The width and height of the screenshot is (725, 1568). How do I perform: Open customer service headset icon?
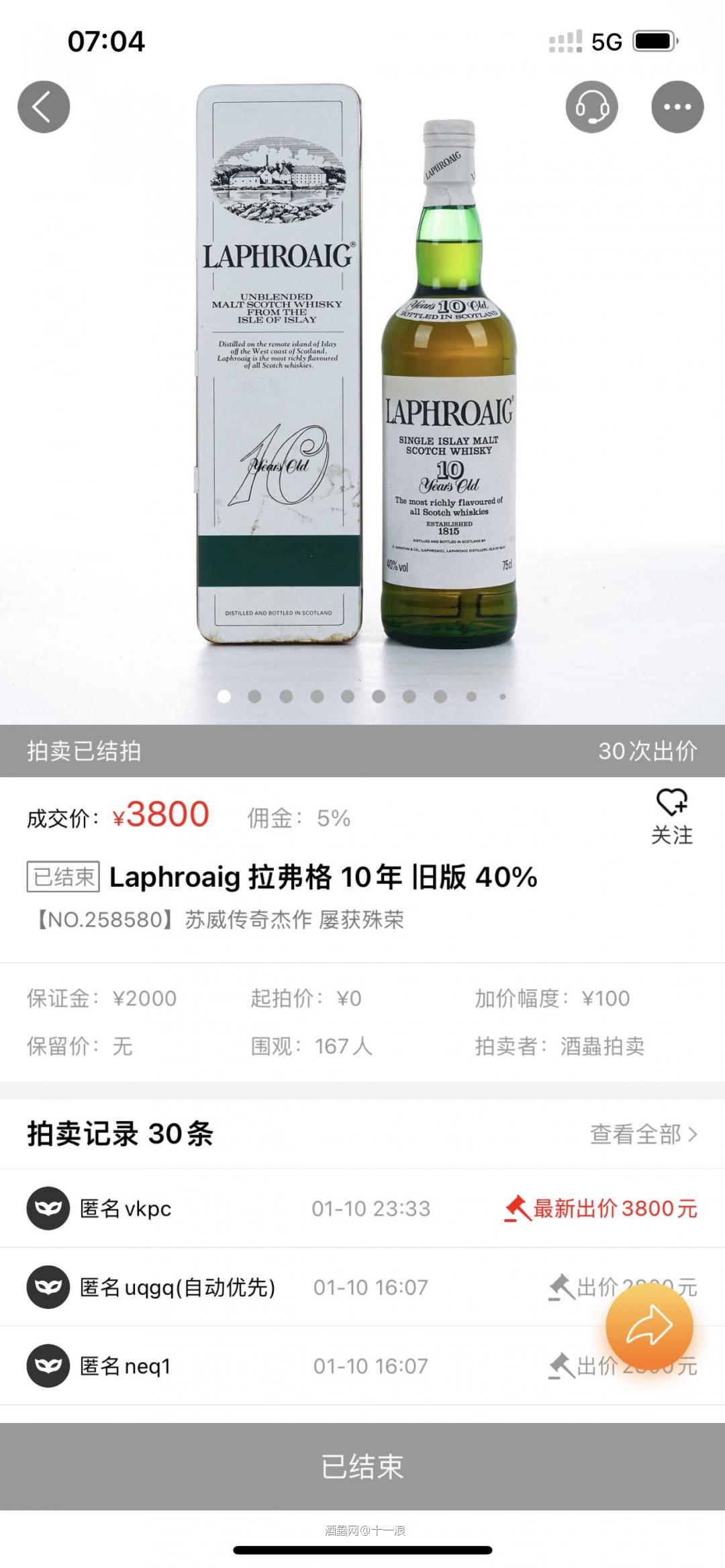click(x=591, y=106)
